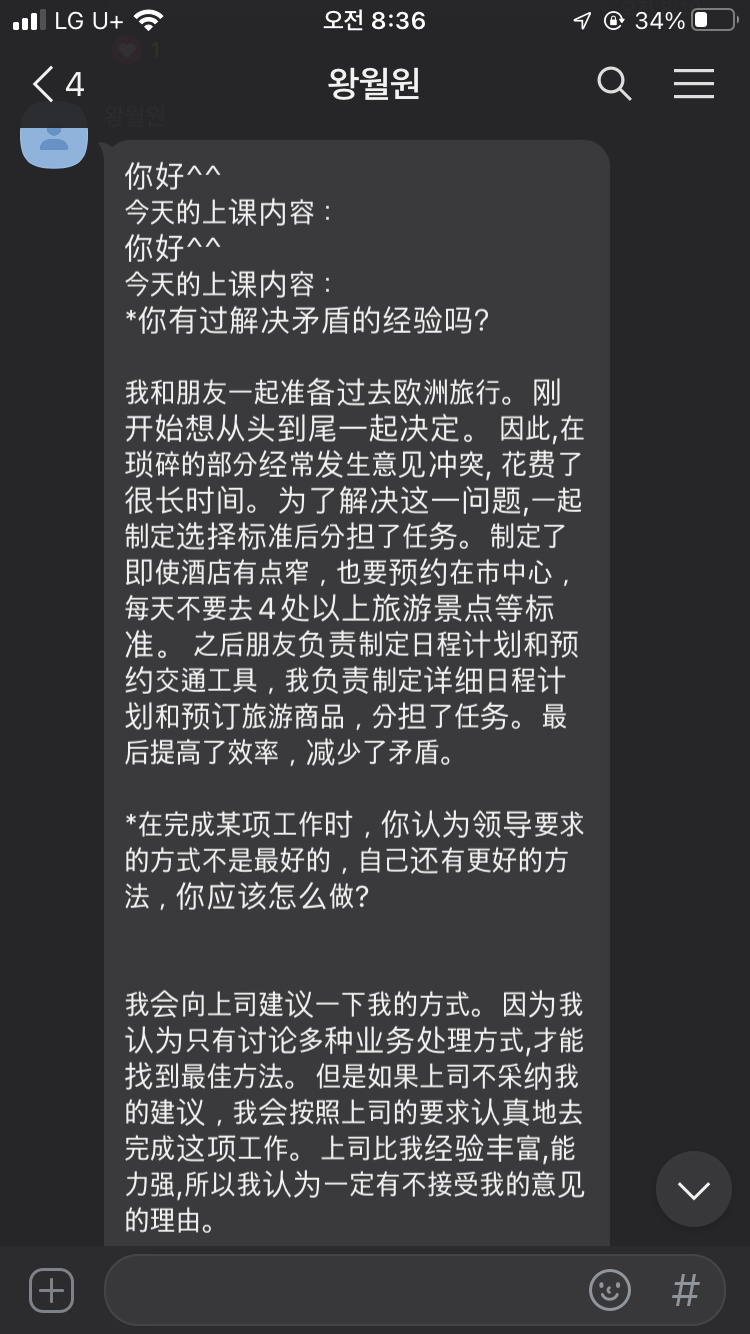Image resolution: width=750 pixels, height=1334 pixels.
Task: Open the emoticon picker
Action: (x=610, y=1290)
